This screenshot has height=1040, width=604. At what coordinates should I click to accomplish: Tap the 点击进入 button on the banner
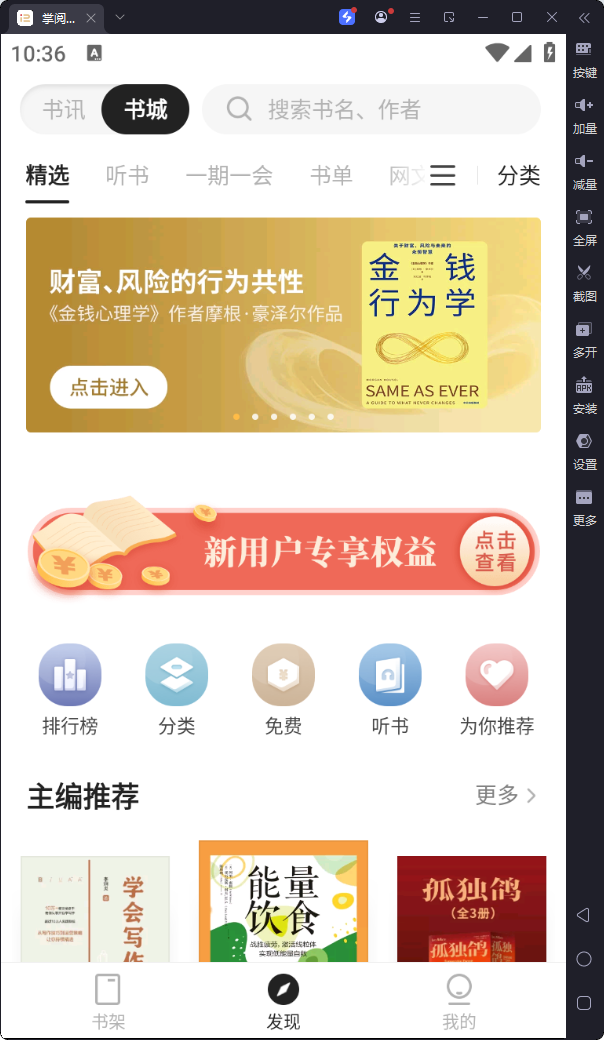coord(108,388)
